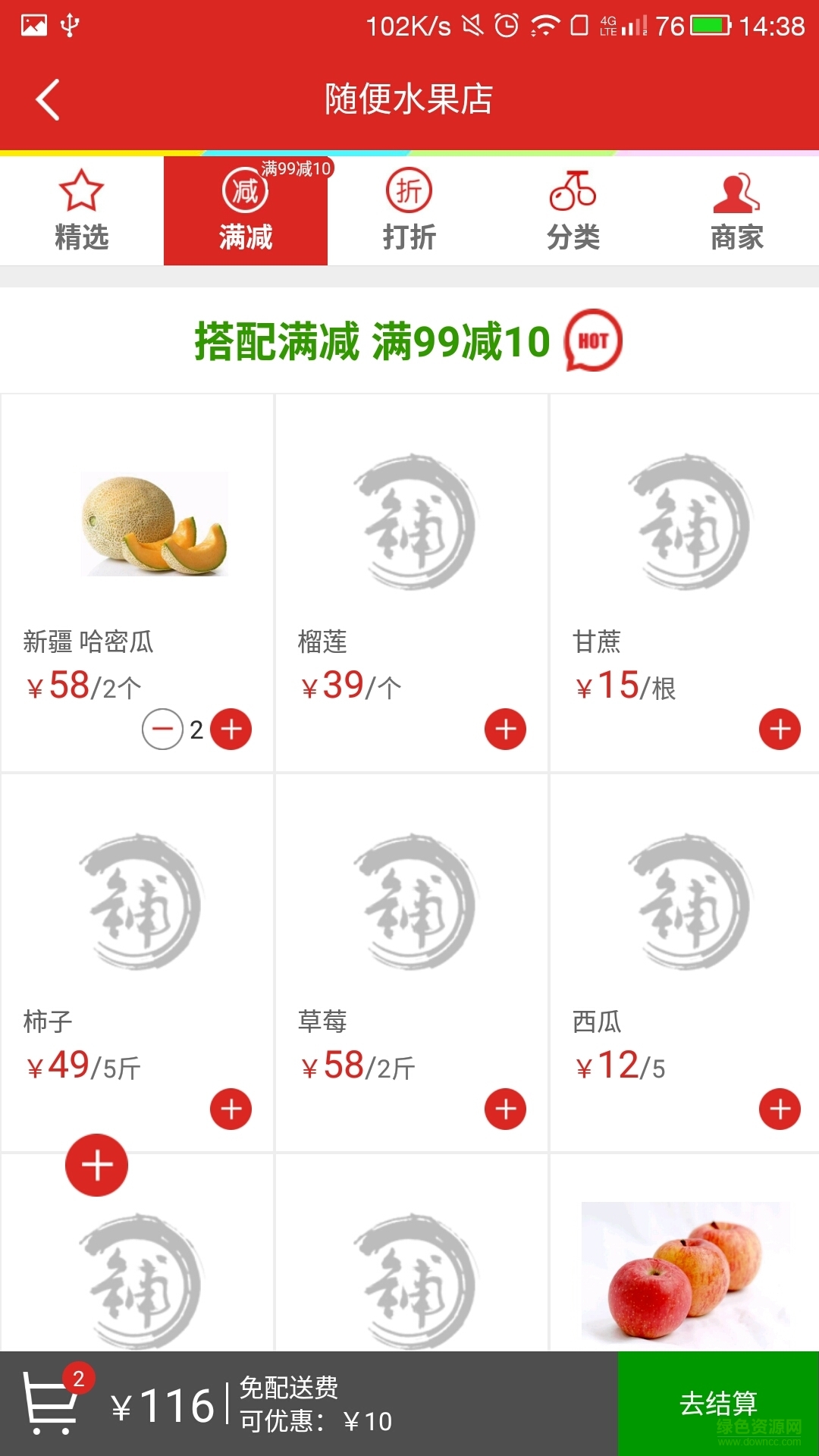
Task: Add 草莓 to the cart
Action: coord(505,1109)
